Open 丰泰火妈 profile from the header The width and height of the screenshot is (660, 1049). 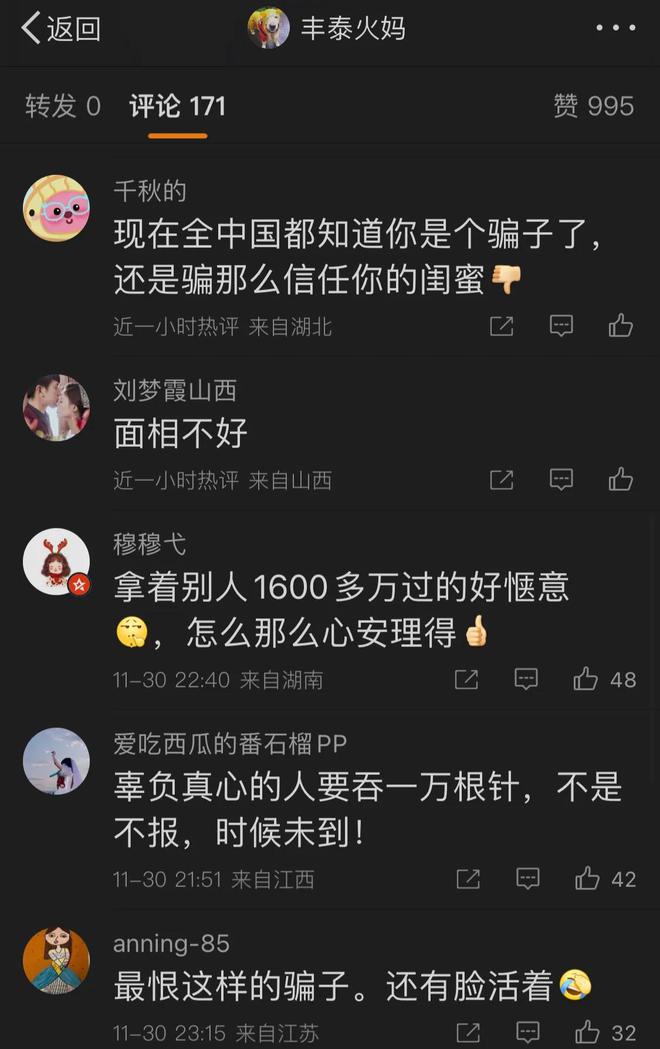click(x=330, y=28)
